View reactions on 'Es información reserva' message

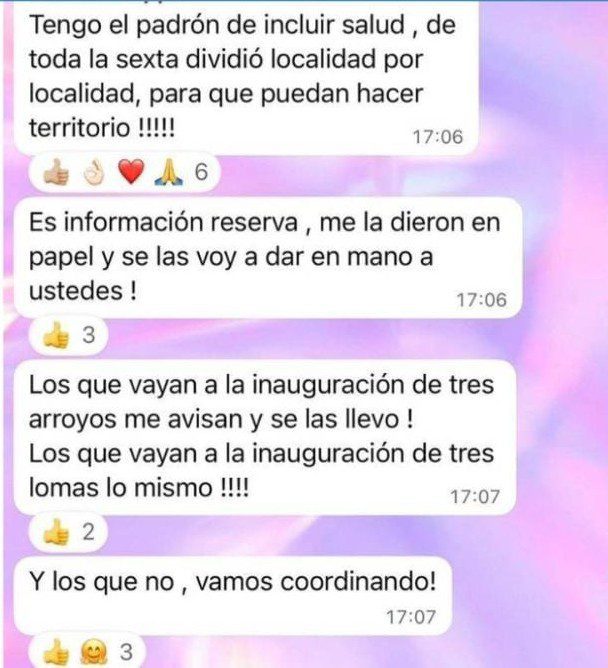pos(70,336)
